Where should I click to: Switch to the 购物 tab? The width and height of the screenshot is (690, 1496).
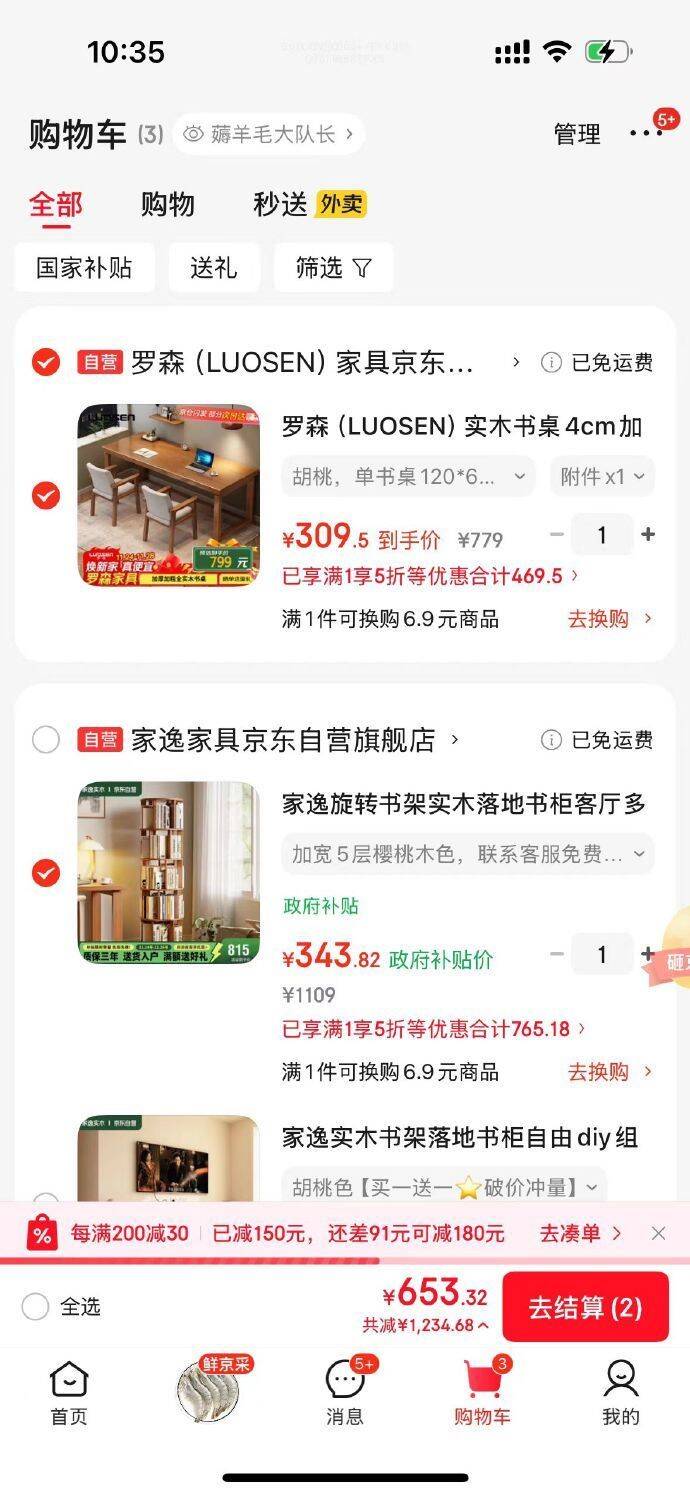point(167,204)
